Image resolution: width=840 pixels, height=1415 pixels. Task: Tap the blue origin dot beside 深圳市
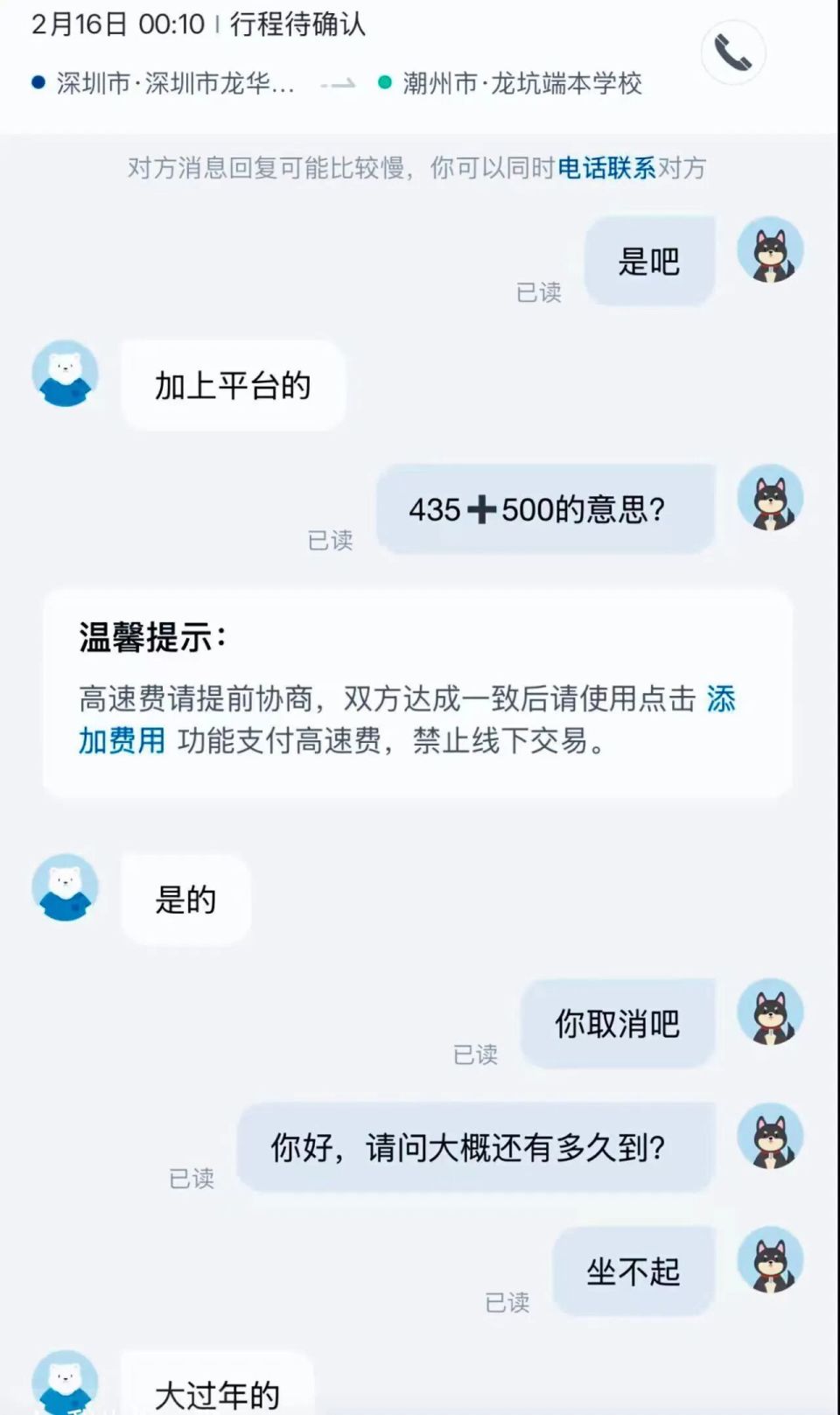point(36,82)
